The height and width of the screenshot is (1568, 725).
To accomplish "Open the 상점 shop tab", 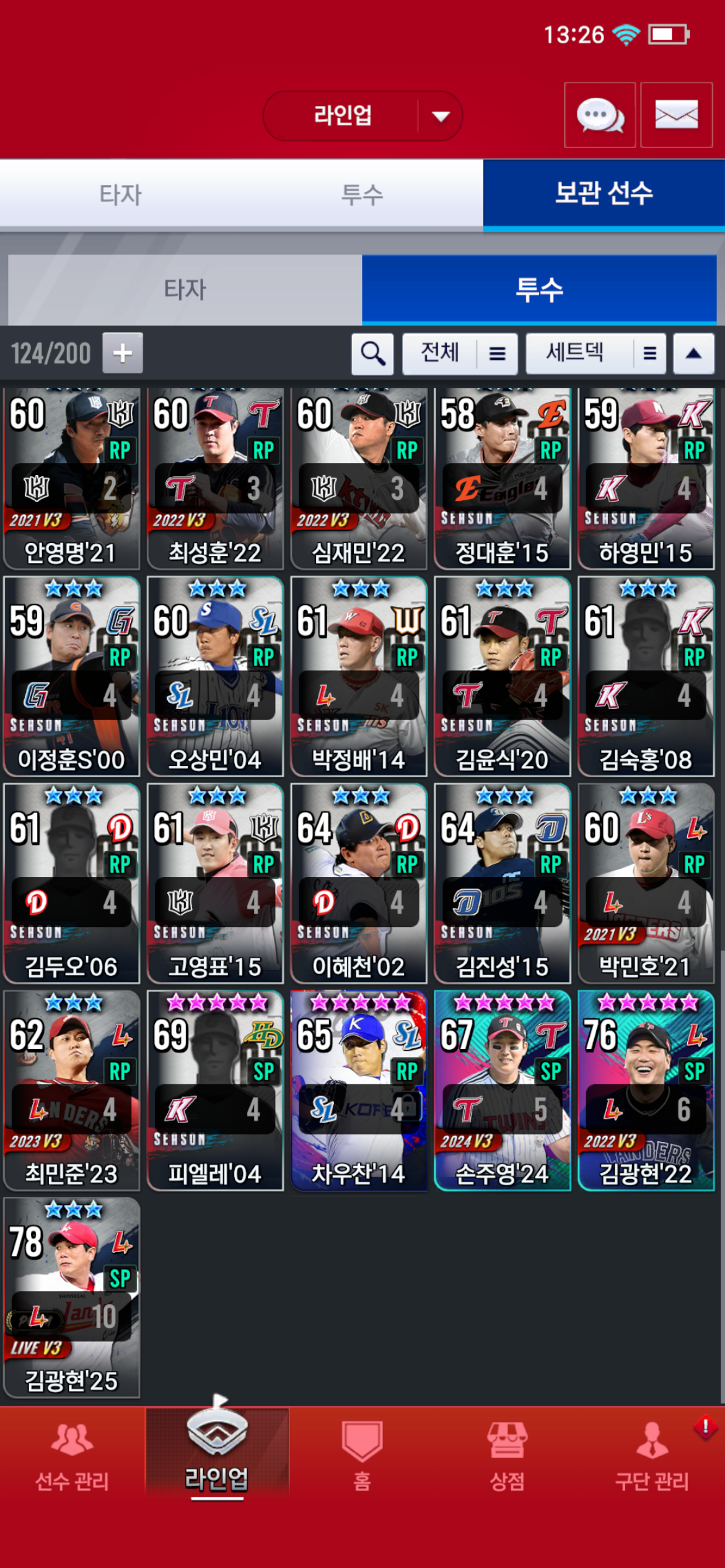I will click(507, 1455).
